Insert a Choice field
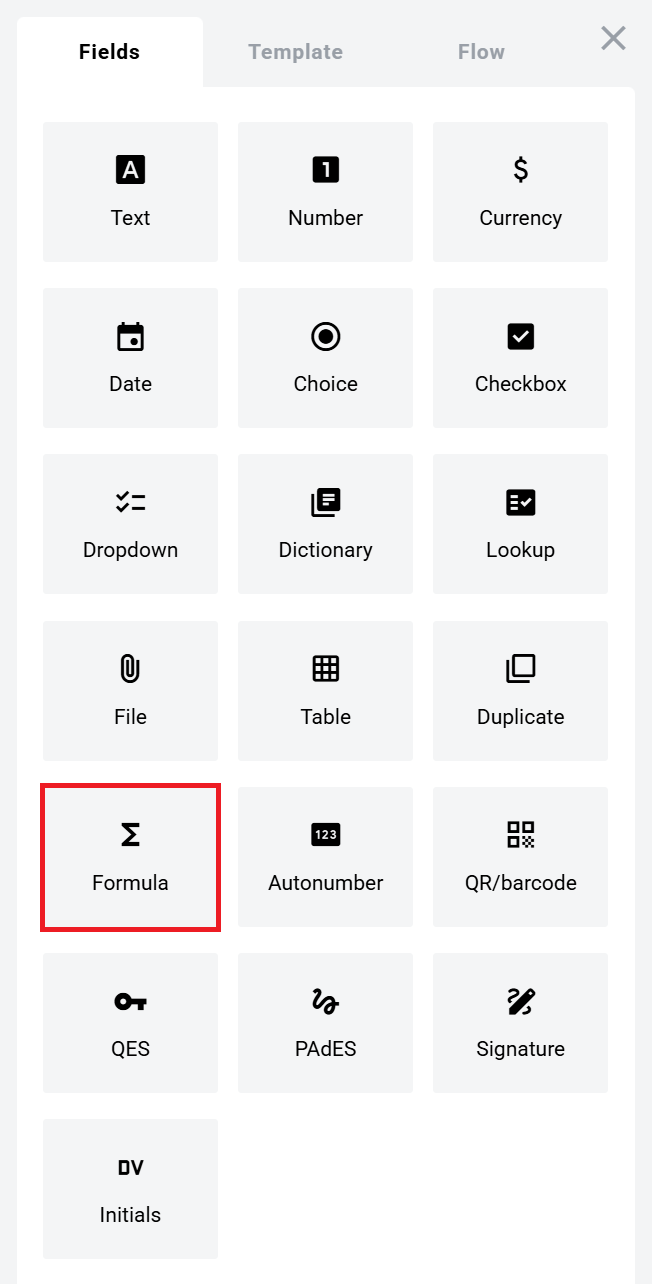 click(x=325, y=358)
